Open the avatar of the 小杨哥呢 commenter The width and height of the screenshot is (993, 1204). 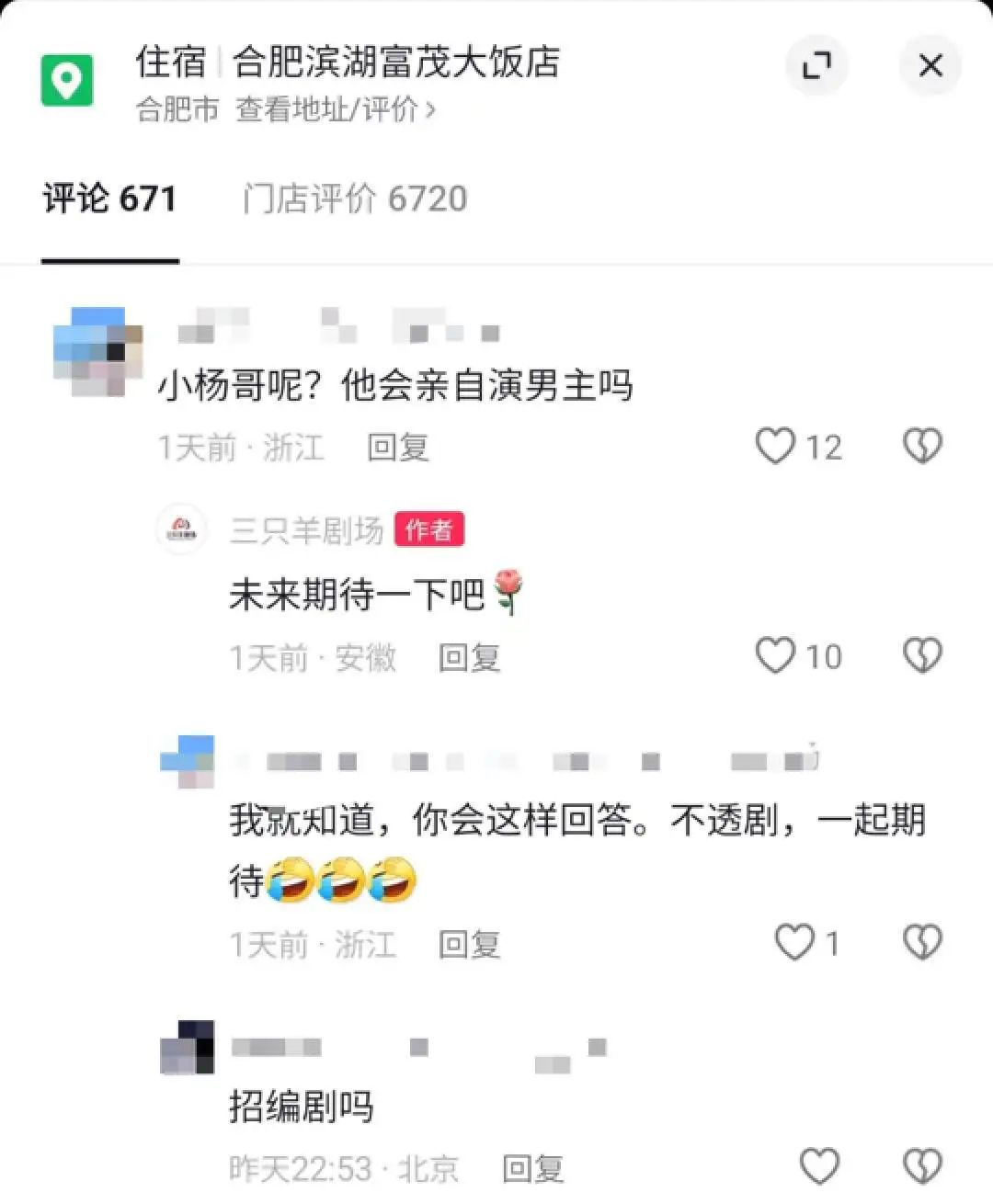pyautogui.click(x=97, y=352)
